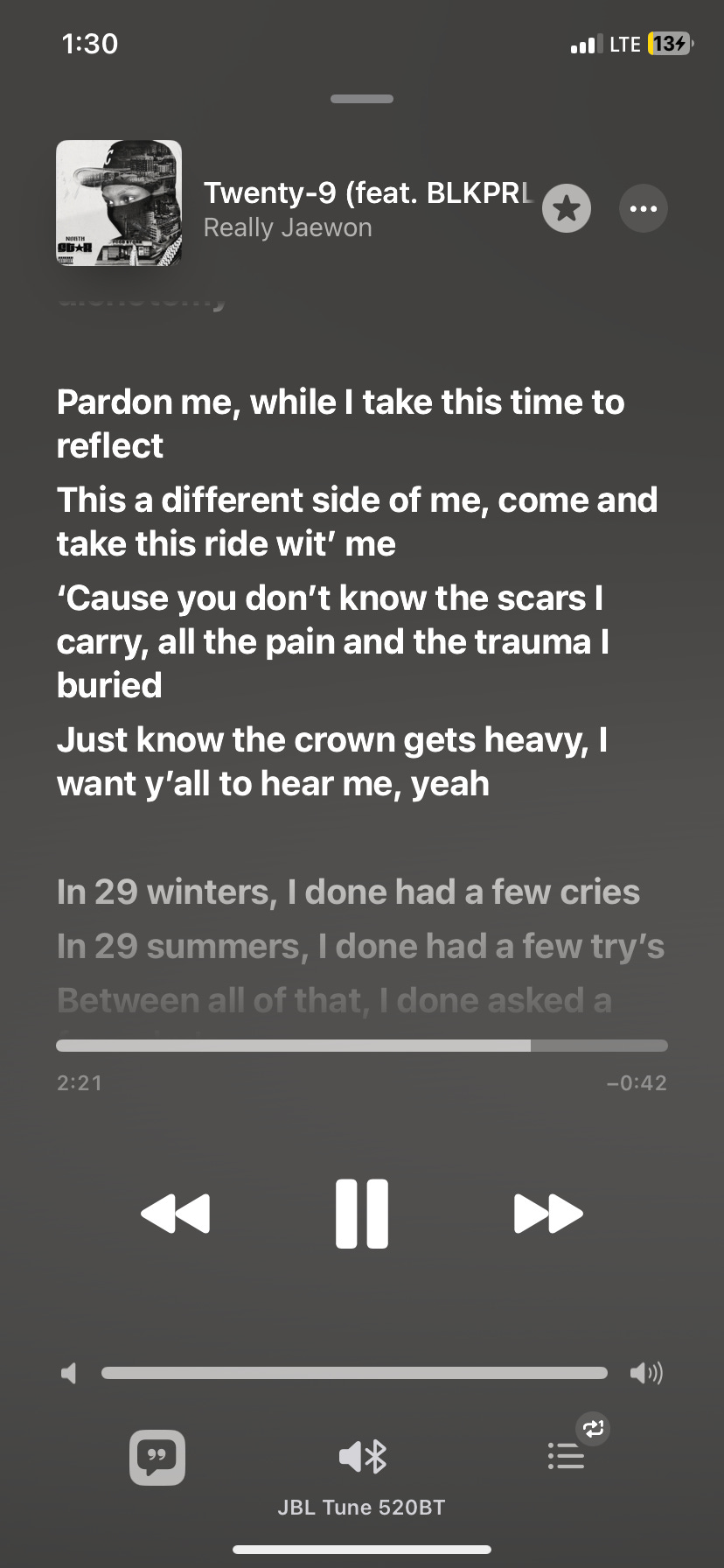The width and height of the screenshot is (724, 1568).
Task: Set volume level on the volume slider
Action: (354, 1373)
